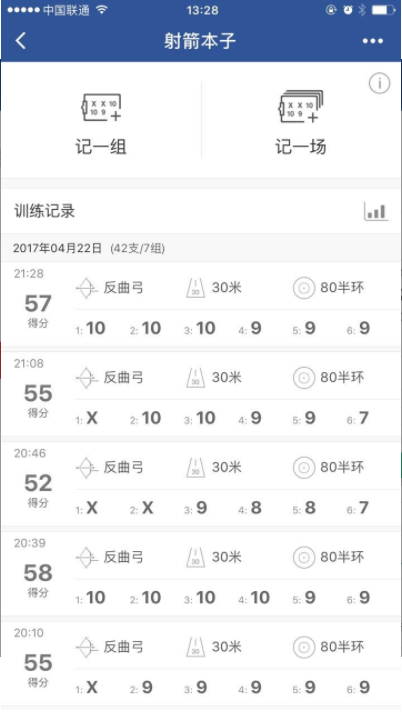The image size is (402, 715).
Task: Tap 记一组 to record a group
Action: point(101,122)
